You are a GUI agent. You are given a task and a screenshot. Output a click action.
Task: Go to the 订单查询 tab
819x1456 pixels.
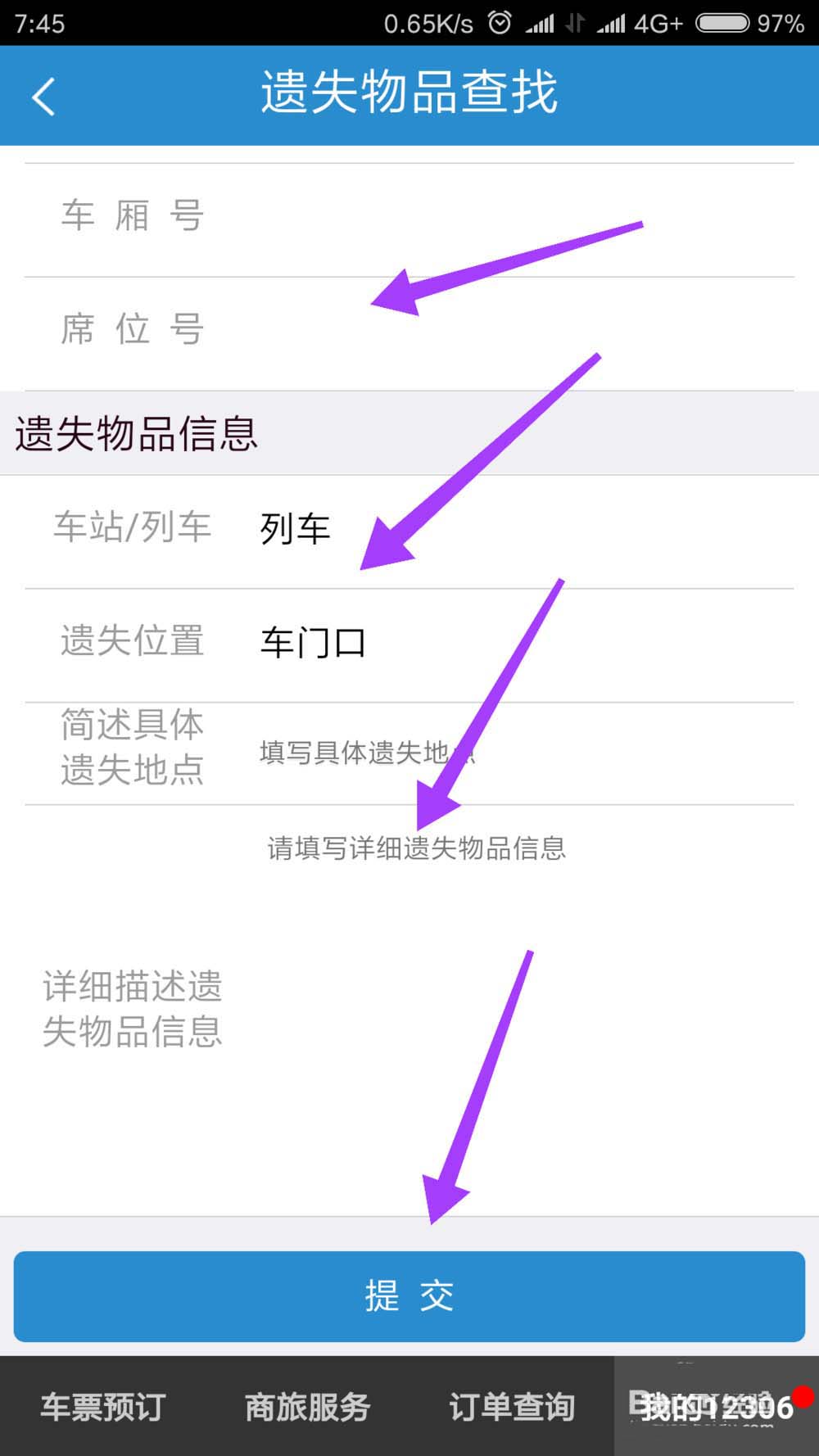tap(512, 1407)
